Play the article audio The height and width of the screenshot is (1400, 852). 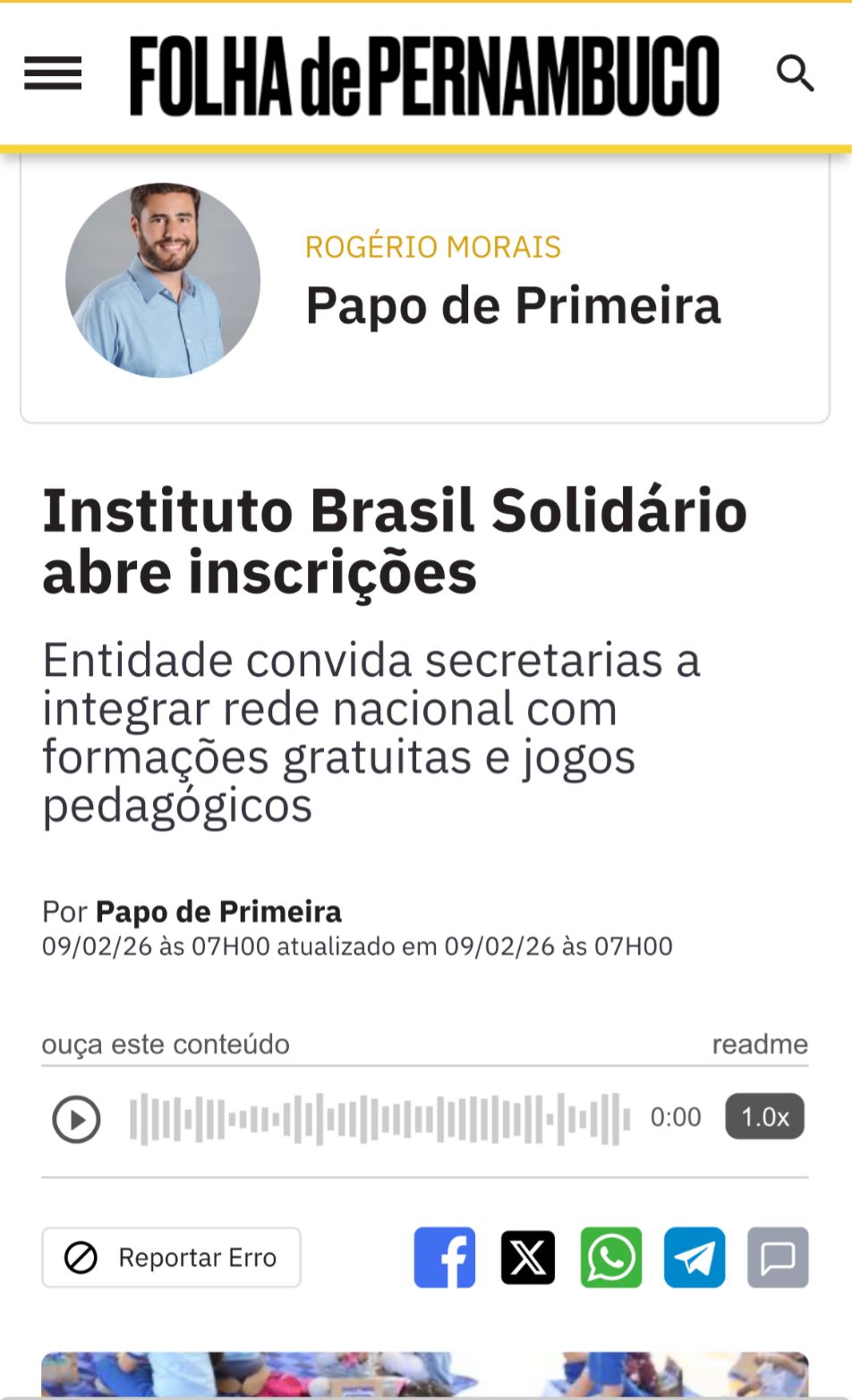point(76,1119)
